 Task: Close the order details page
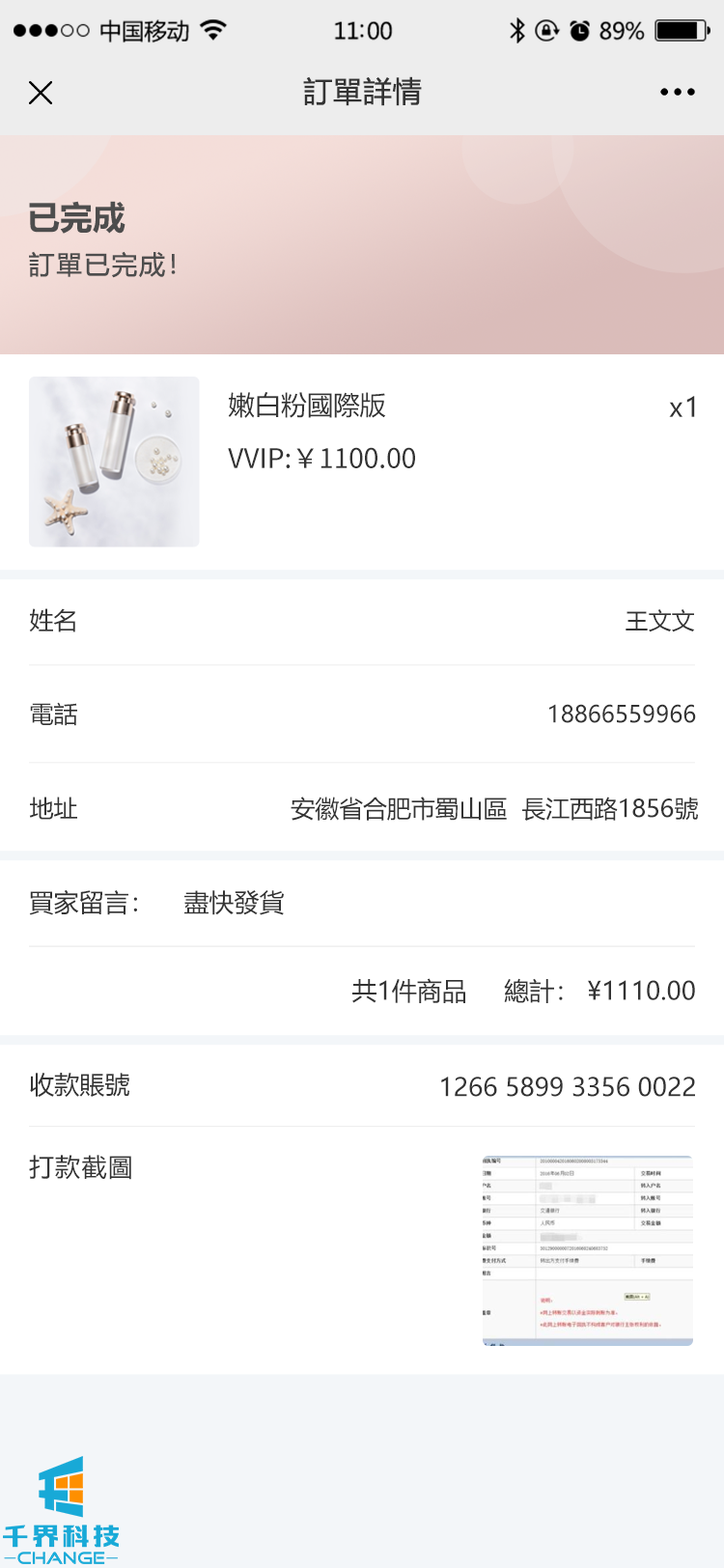(x=41, y=93)
